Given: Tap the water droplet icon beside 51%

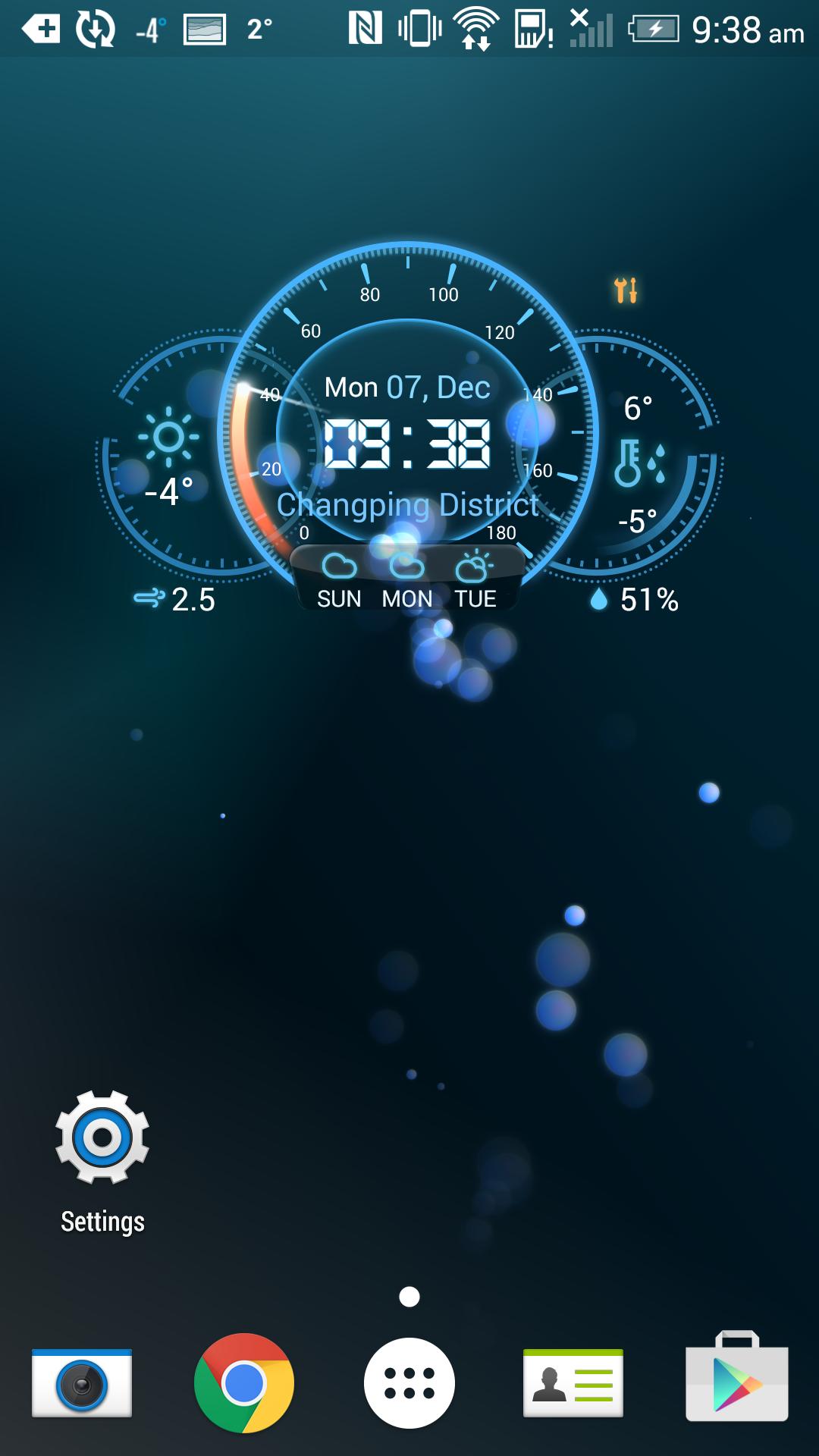Looking at the screenshot, I should point(598,600).
